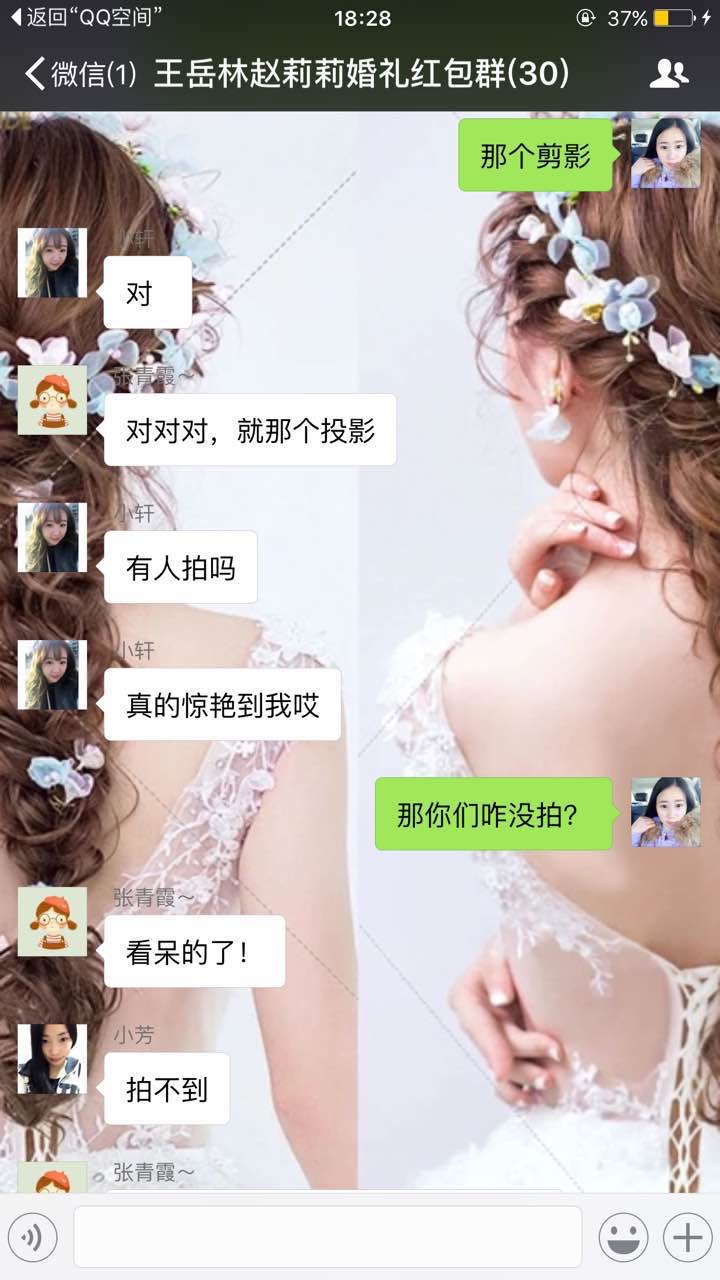Open 张青霞's avatar beside 看呆的了

point(52,921)
